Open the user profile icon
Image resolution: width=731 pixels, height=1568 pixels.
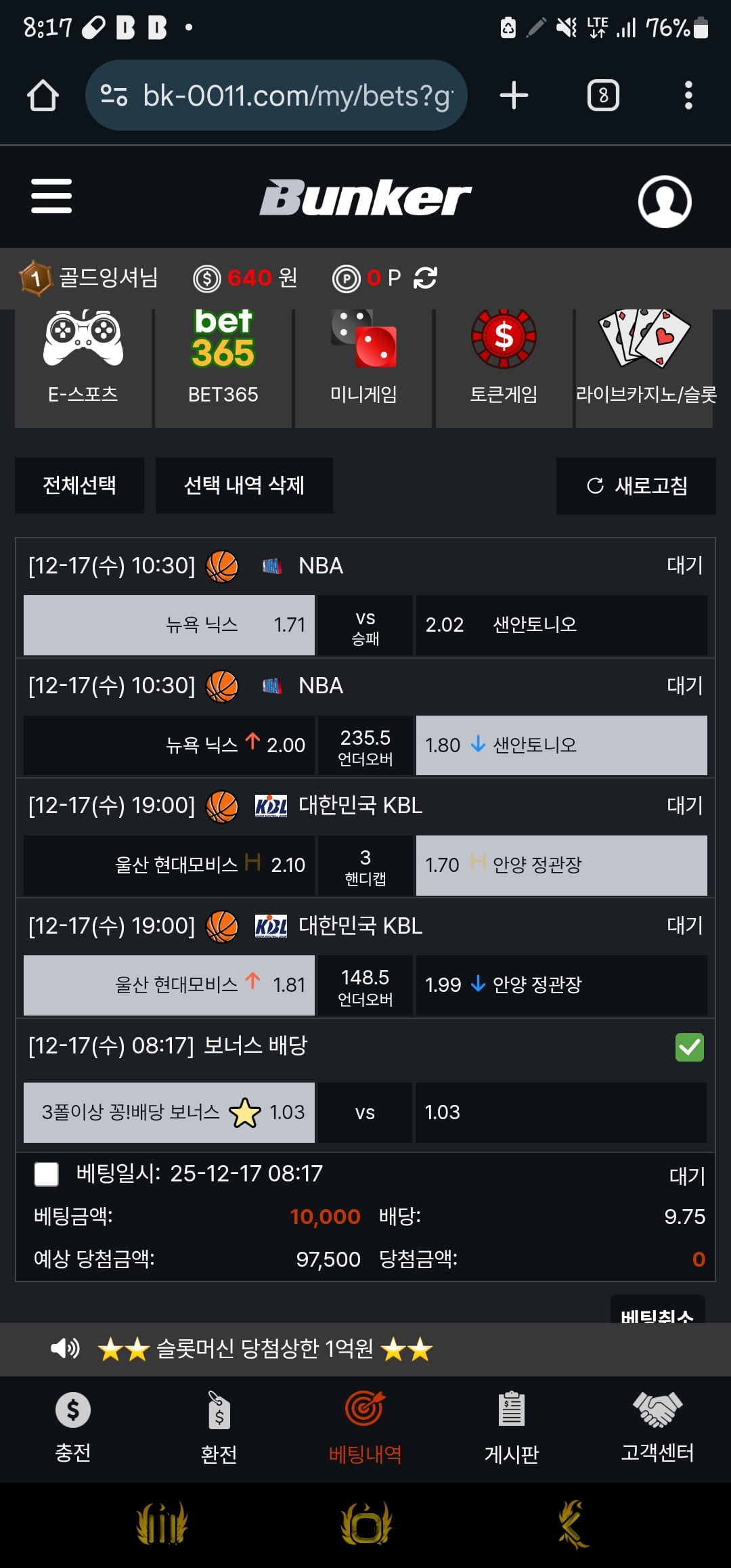(x=664, y=201)
